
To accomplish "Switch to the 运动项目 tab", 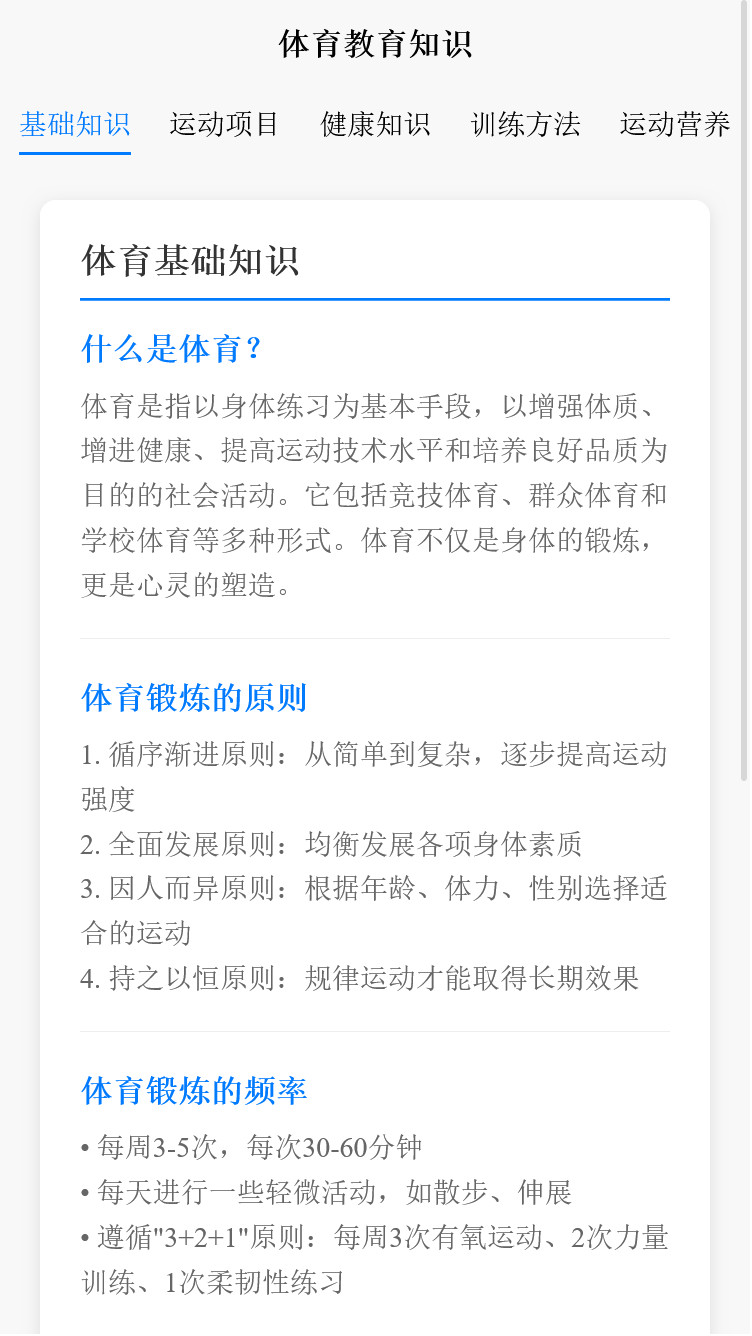I will 224,124.
